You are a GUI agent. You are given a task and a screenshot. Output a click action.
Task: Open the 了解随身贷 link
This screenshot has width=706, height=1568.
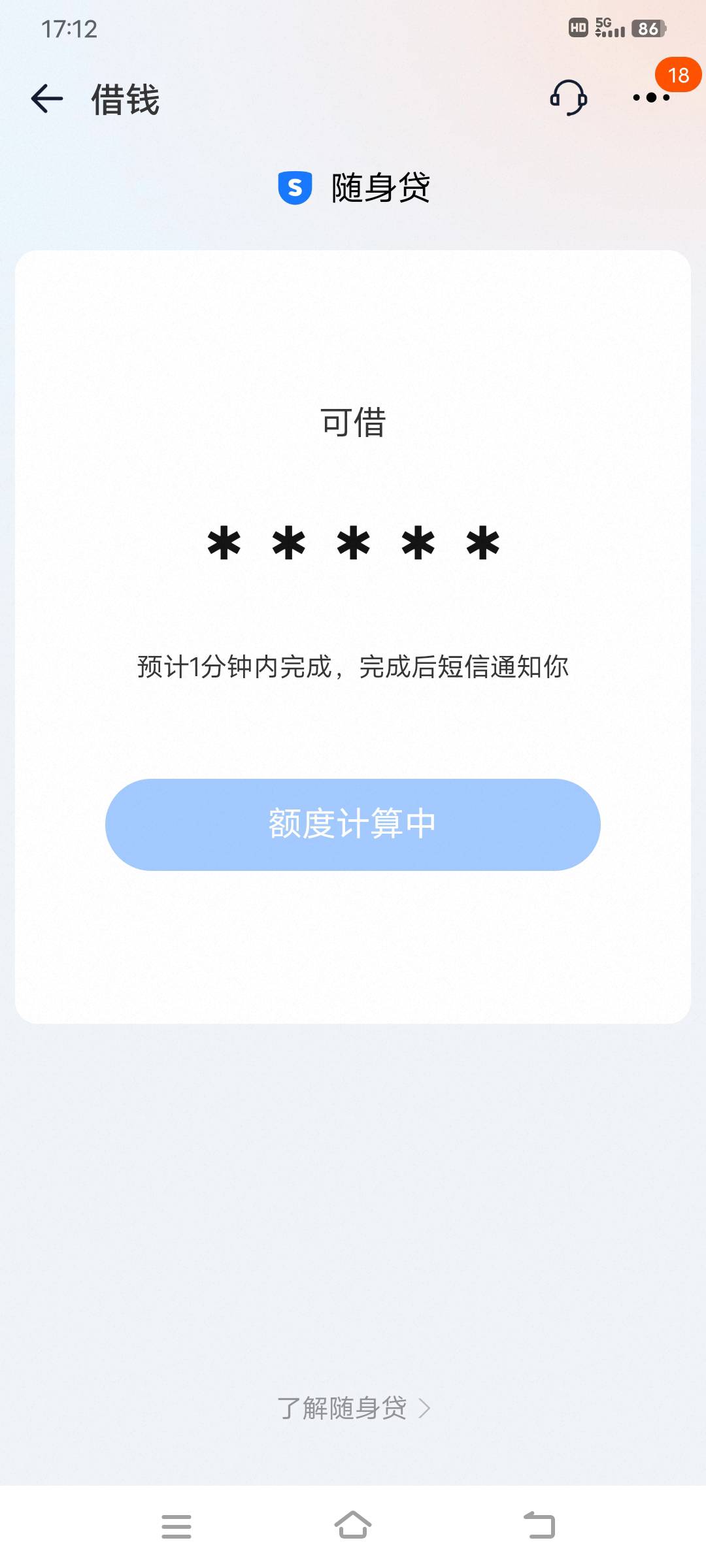tap(353, 1408)
